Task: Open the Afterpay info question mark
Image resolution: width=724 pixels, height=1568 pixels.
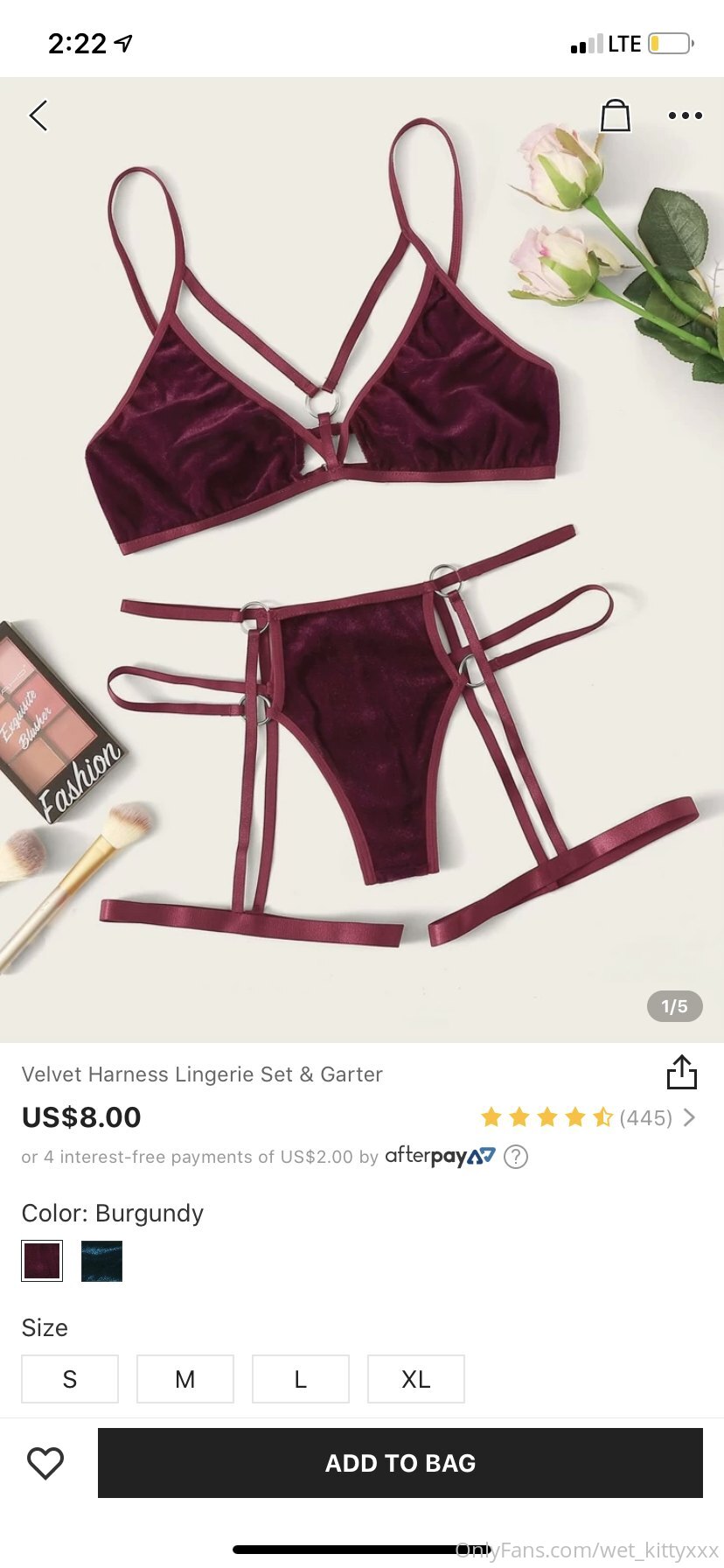Action: pyautogui.click(x=516, y=1157)
